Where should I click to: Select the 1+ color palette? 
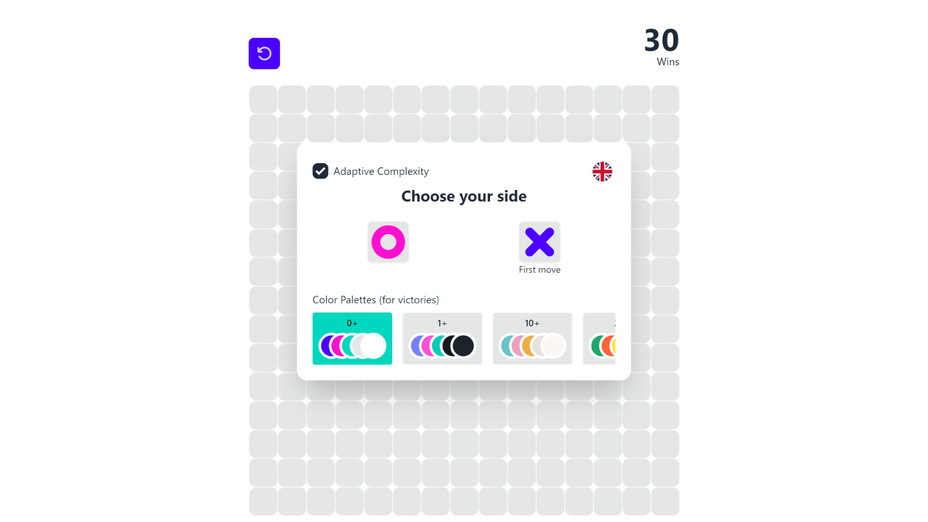pos(442,338)
